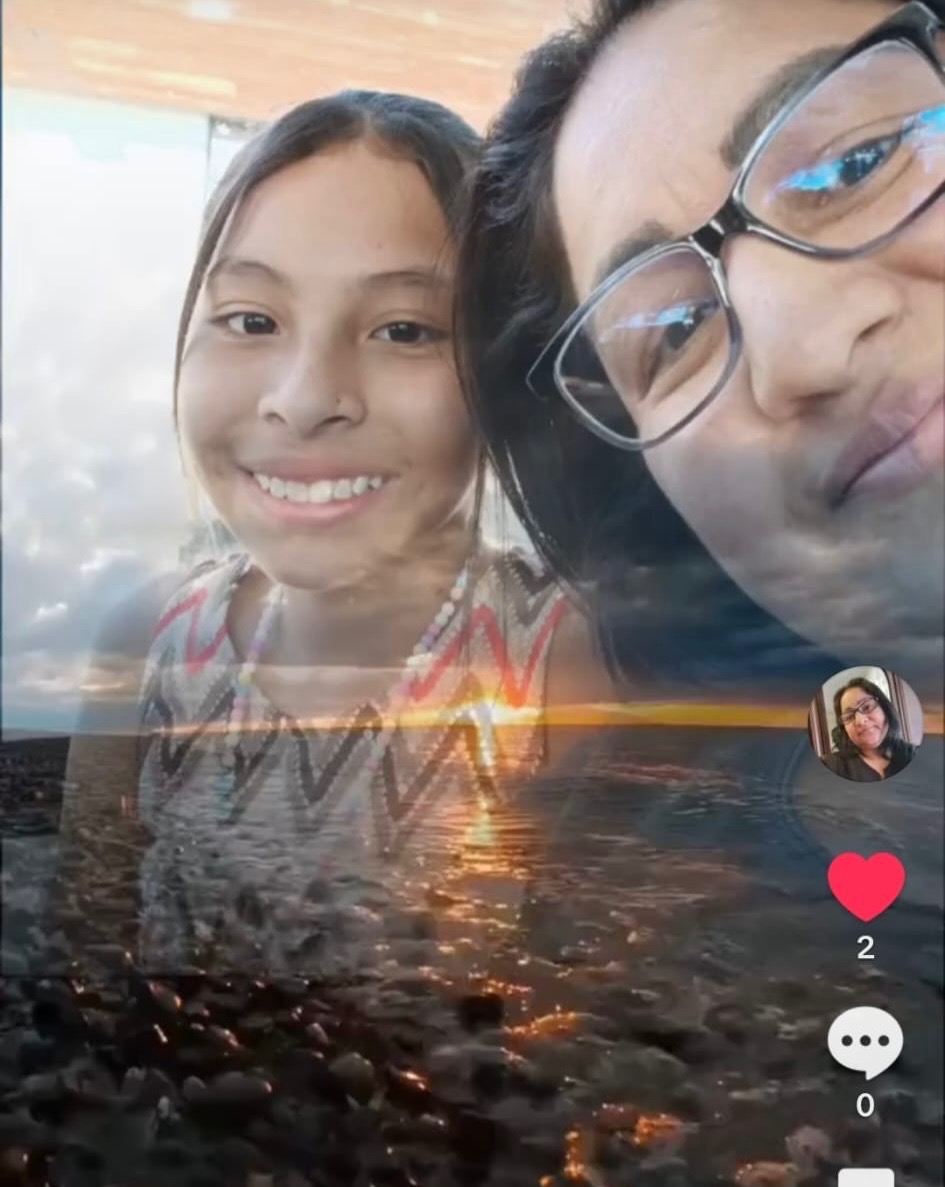The height and width of the screenshot is (1187, 945).
Task: Open the comments speech bubble
Action: coord(865,1042)
